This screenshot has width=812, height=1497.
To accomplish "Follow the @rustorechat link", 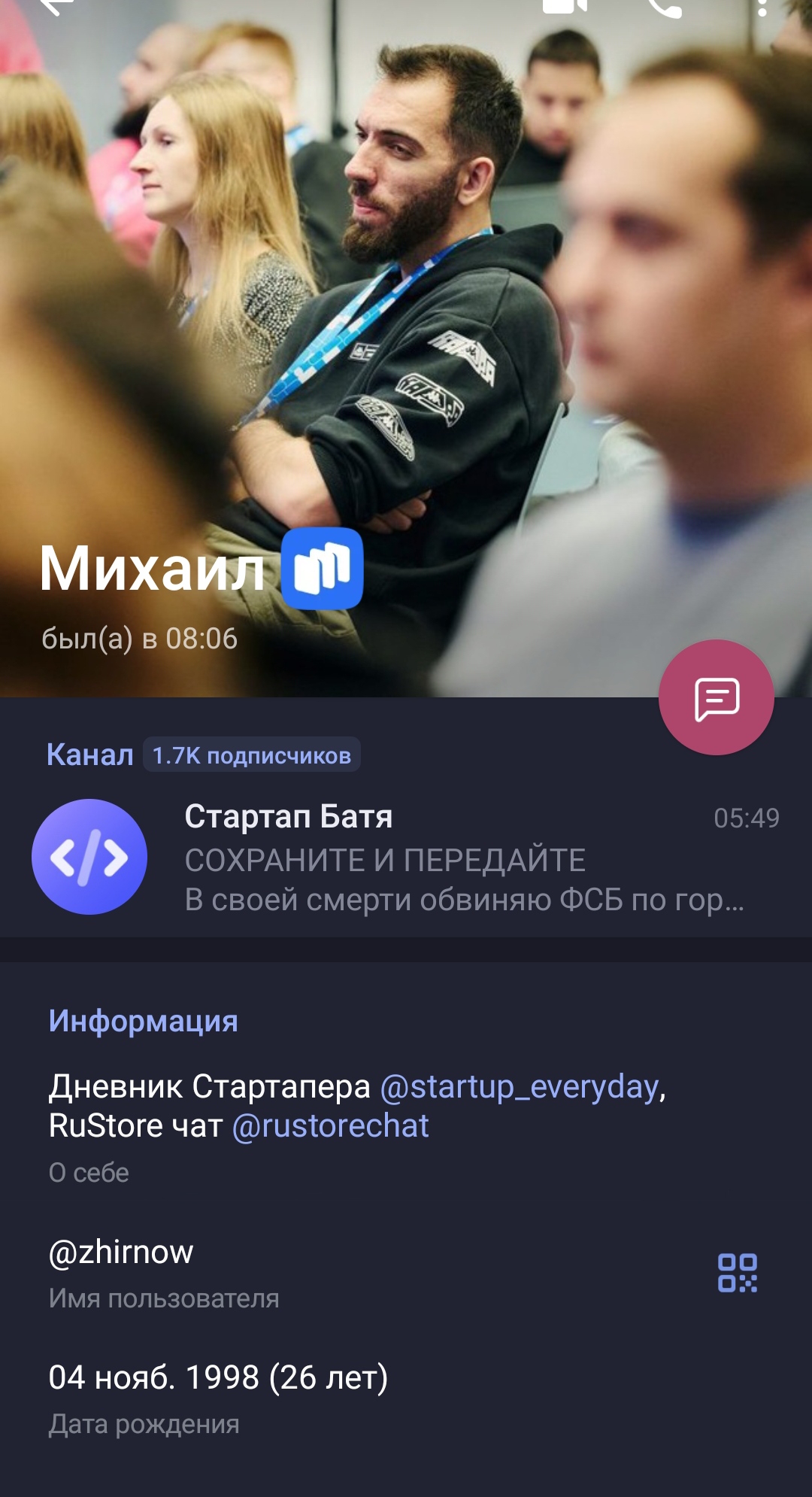I will (x=331, y=1126).
